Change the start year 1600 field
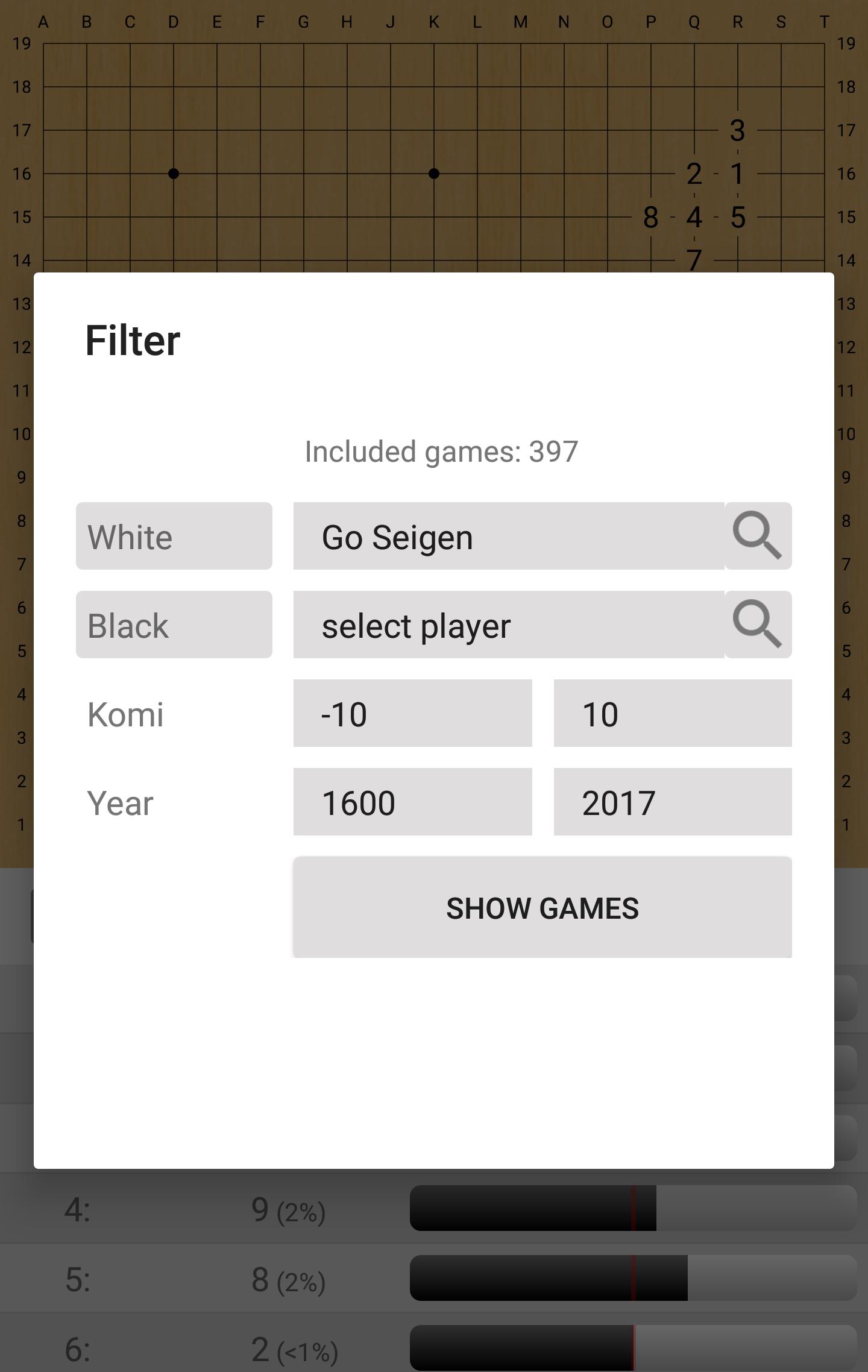 [412, 802]
